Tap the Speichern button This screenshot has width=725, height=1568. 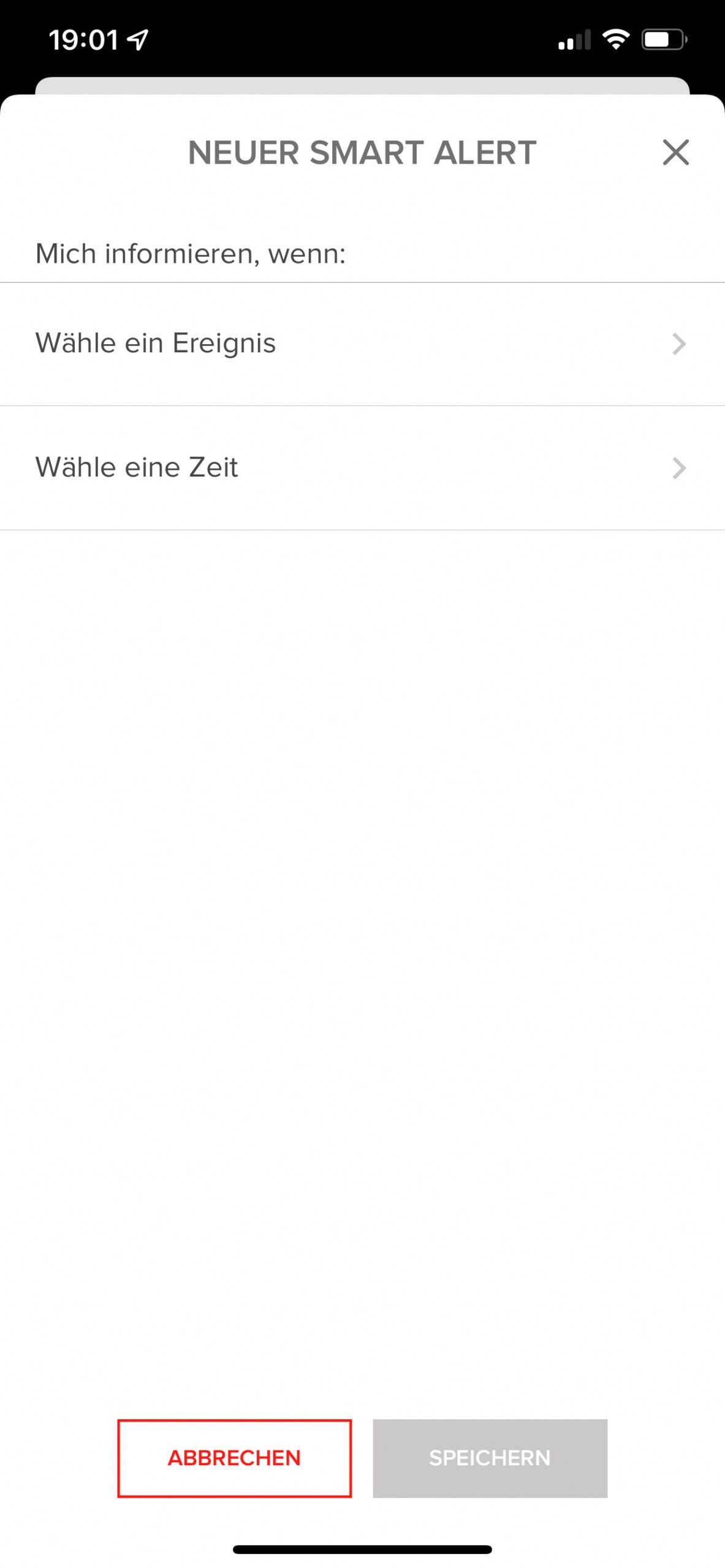pos(490,1458)
